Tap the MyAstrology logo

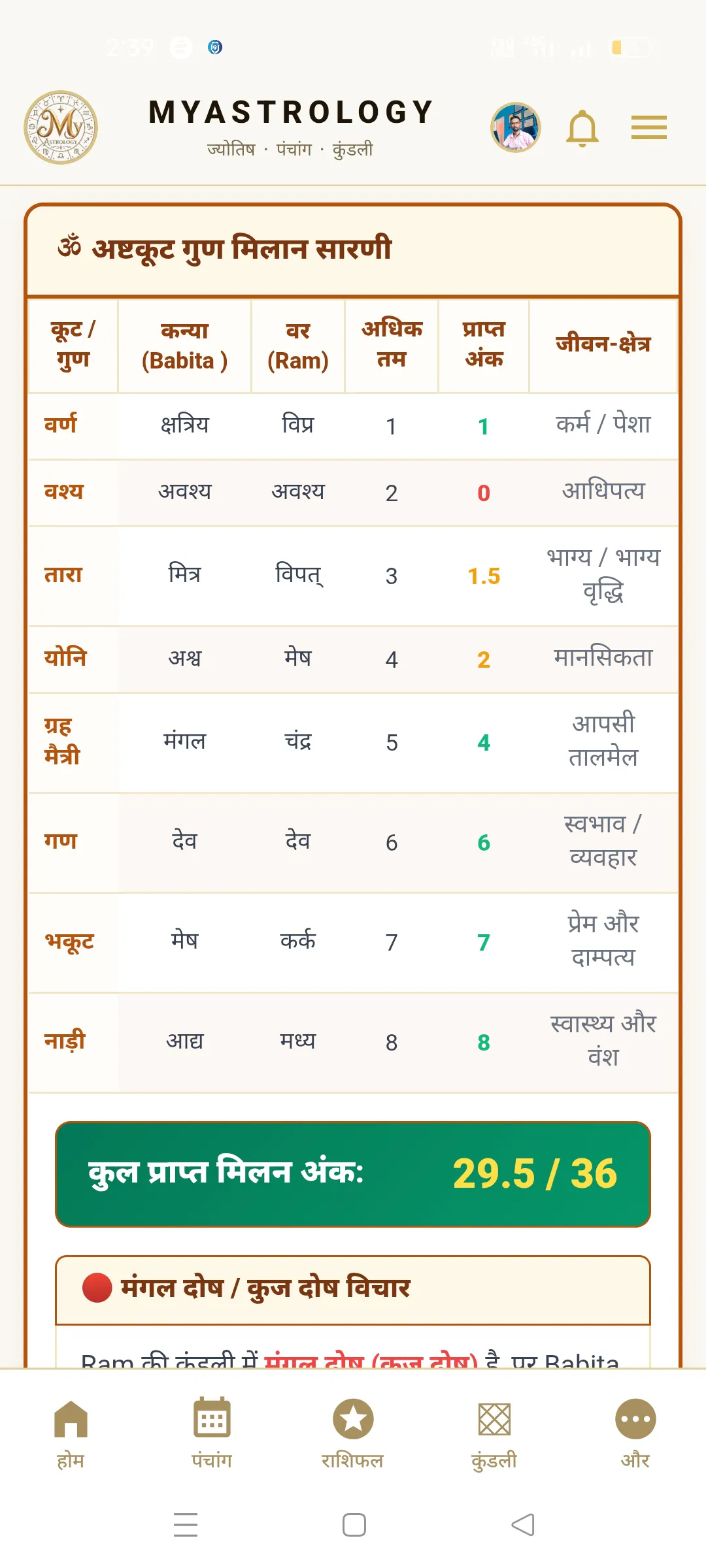pyautogui.click(x=61, y=127)
